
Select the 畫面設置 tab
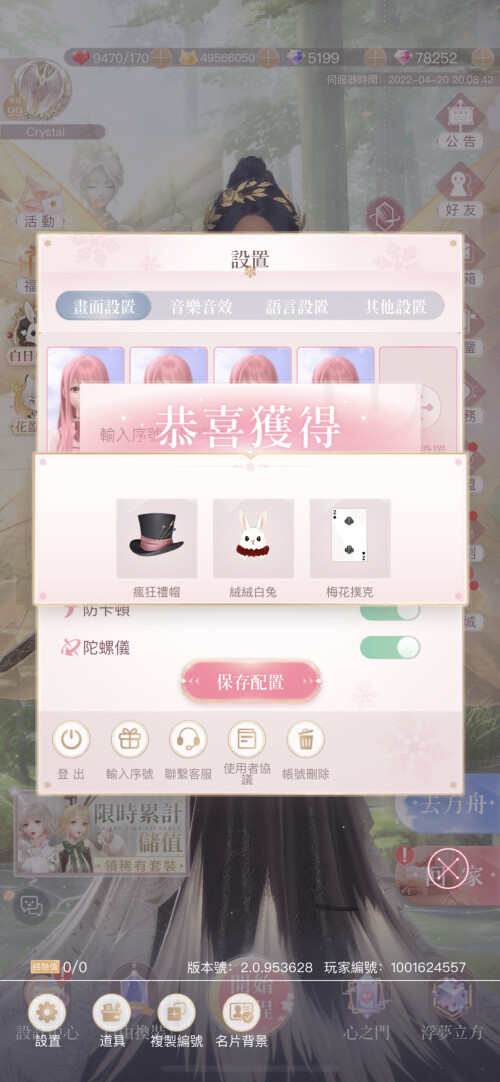(103, 306)
